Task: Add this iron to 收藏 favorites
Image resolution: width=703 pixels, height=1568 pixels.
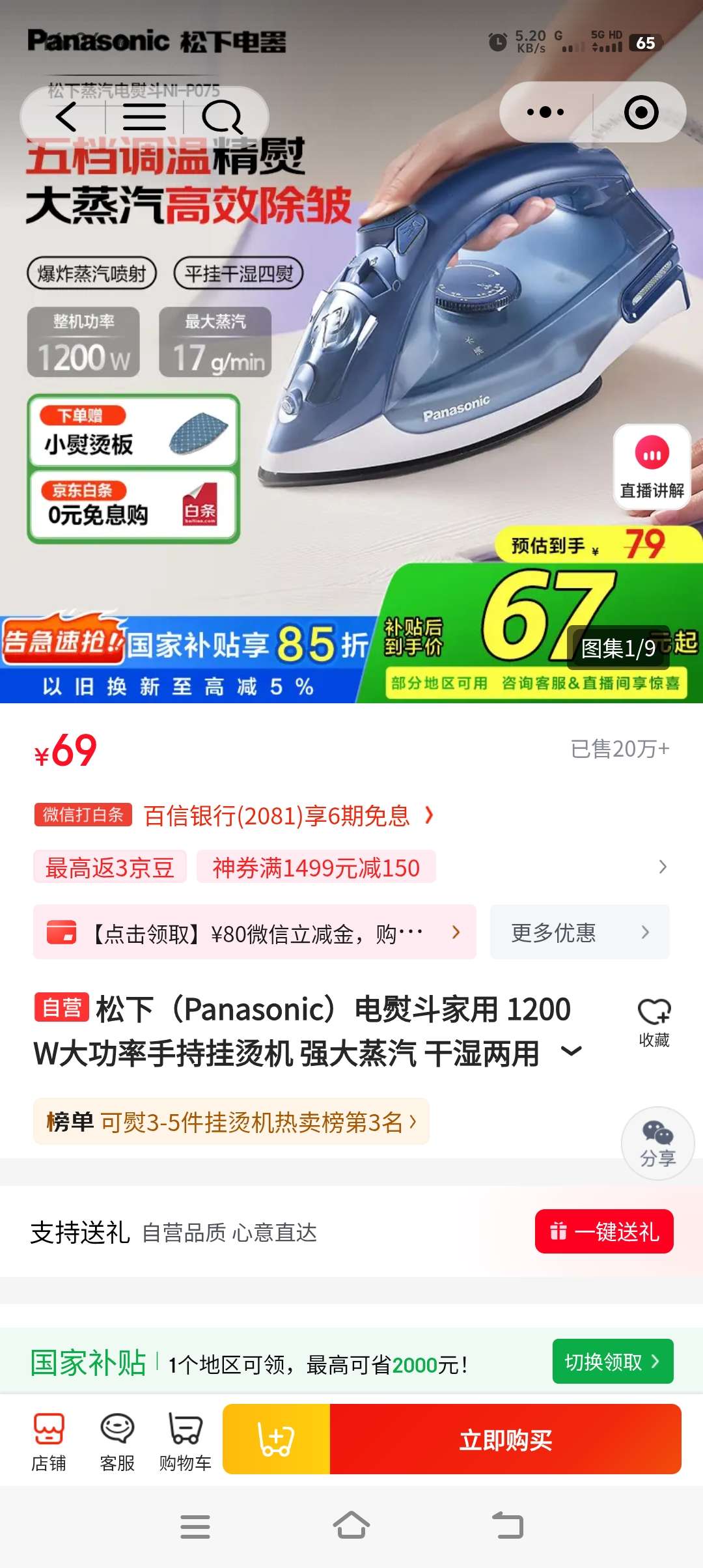Action: point(654,1021)
